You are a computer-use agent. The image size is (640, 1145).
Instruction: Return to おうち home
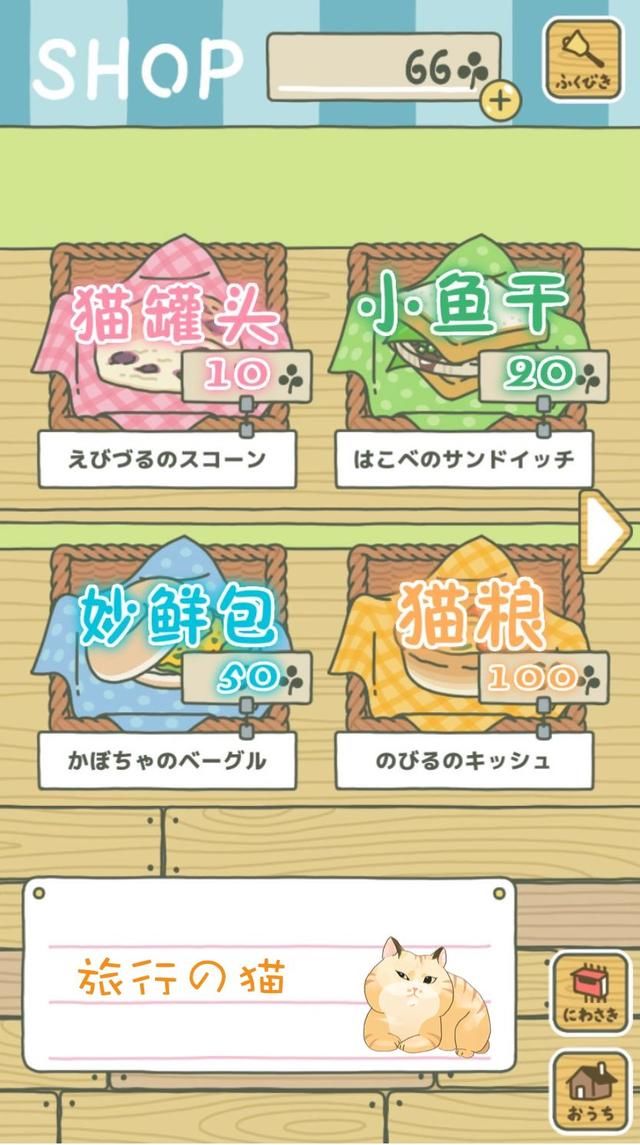point(590,1090)
